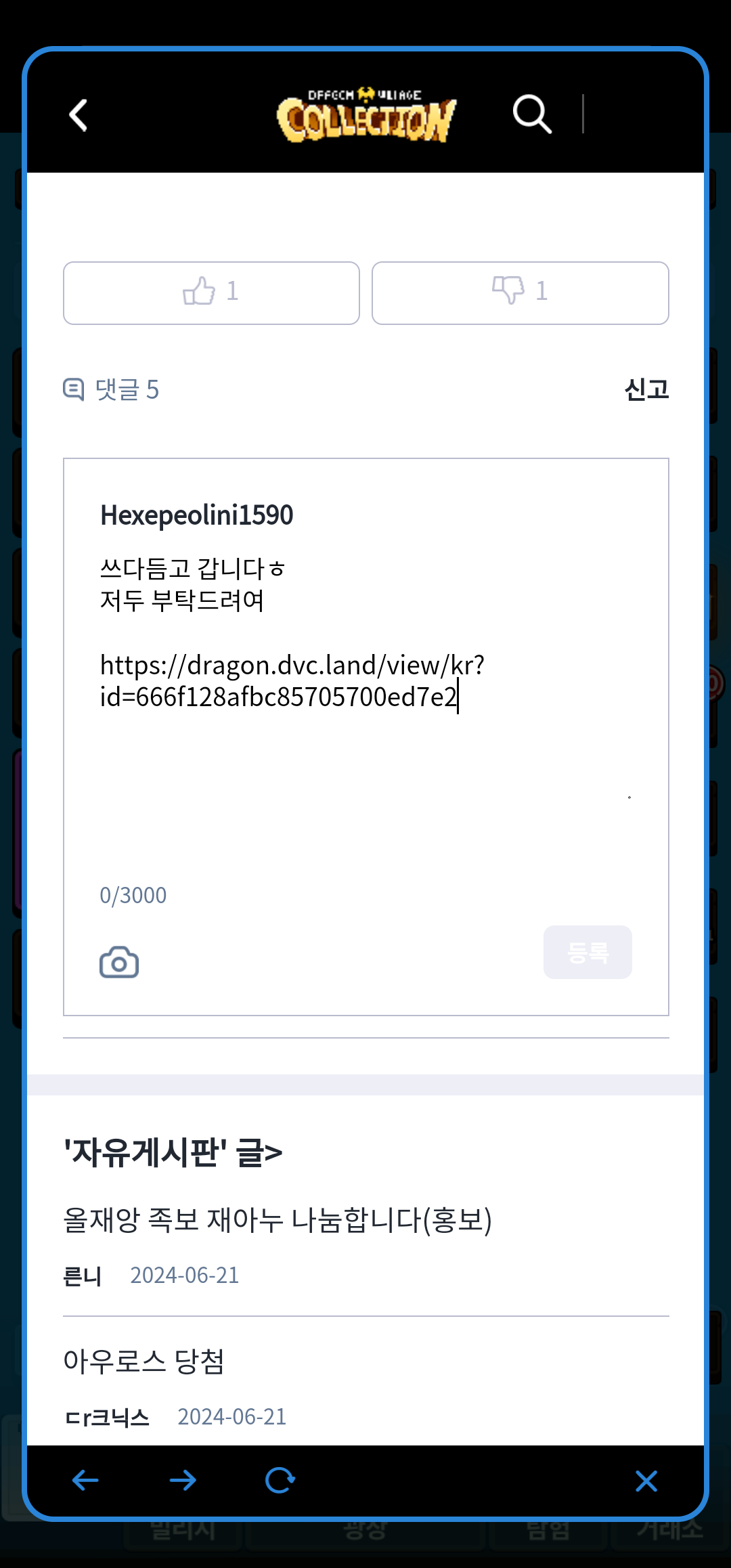Dislike the post with thumbs down
This screenshot has height=1568, width=731.
pos(520,292)
